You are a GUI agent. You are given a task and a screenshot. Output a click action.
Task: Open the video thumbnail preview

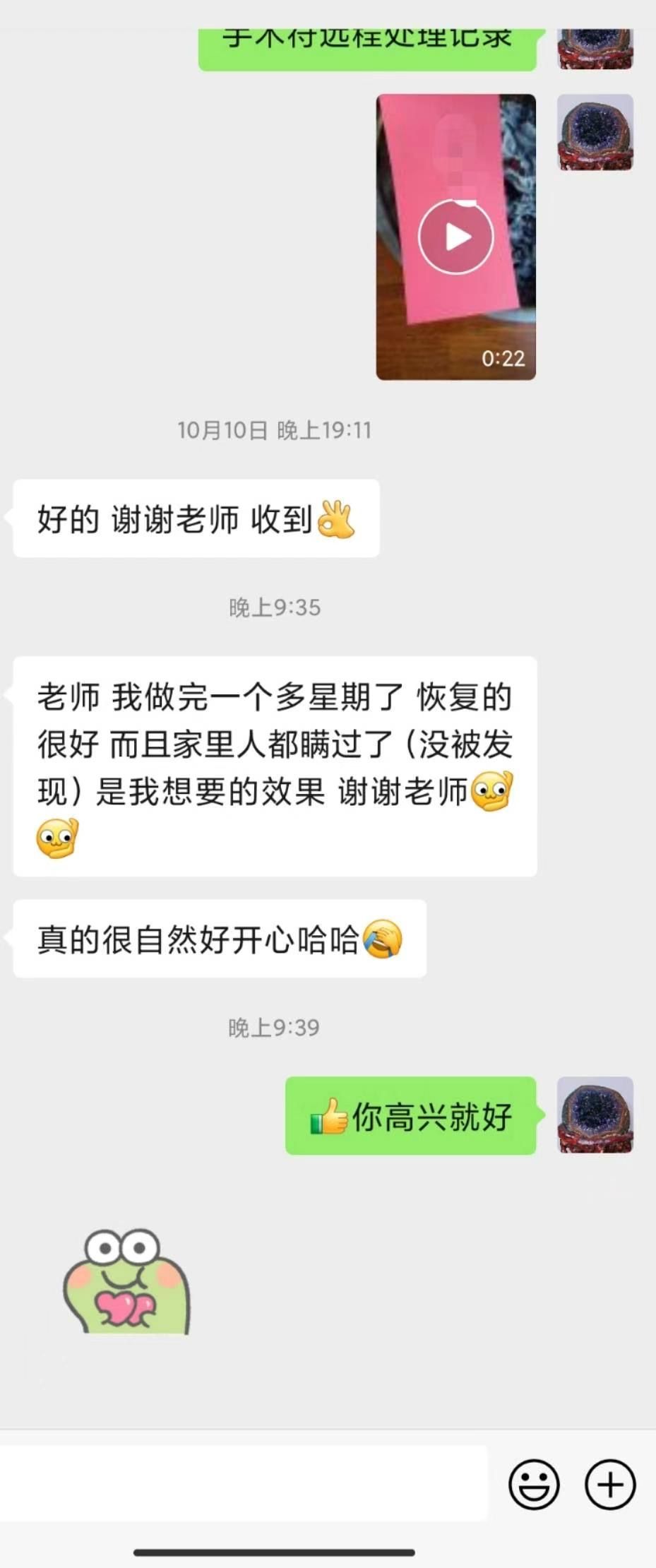pos(456,235)
